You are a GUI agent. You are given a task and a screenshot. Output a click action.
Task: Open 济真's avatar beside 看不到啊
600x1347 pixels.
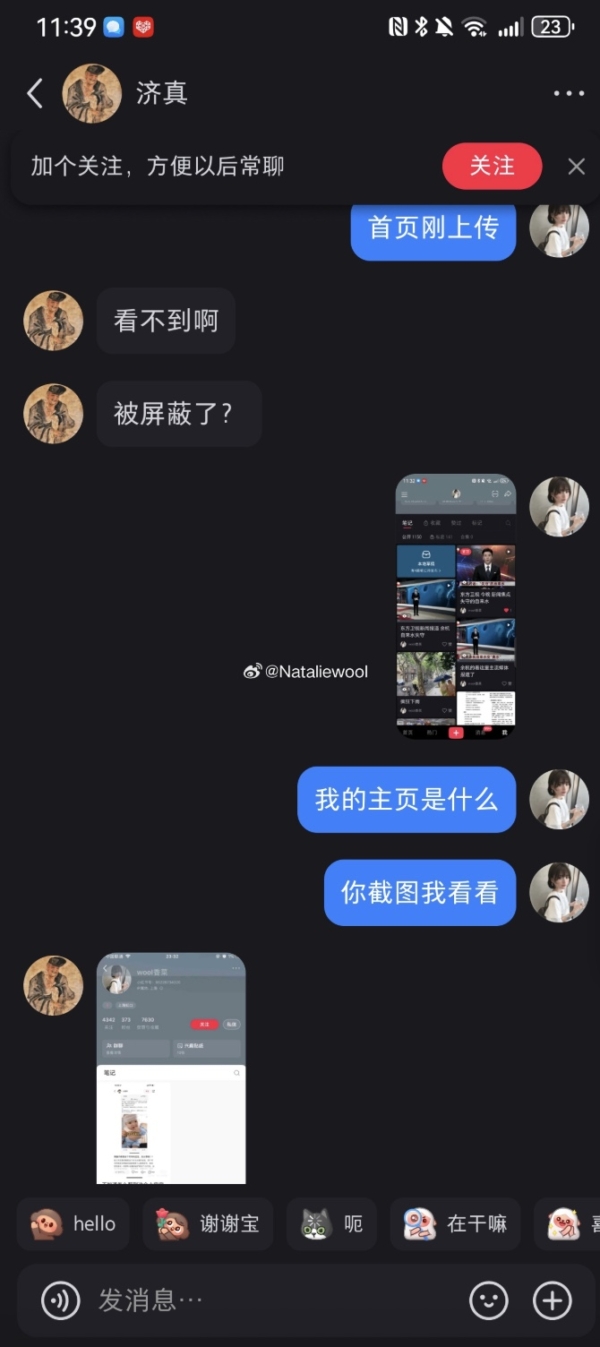(x=53, y=321)
